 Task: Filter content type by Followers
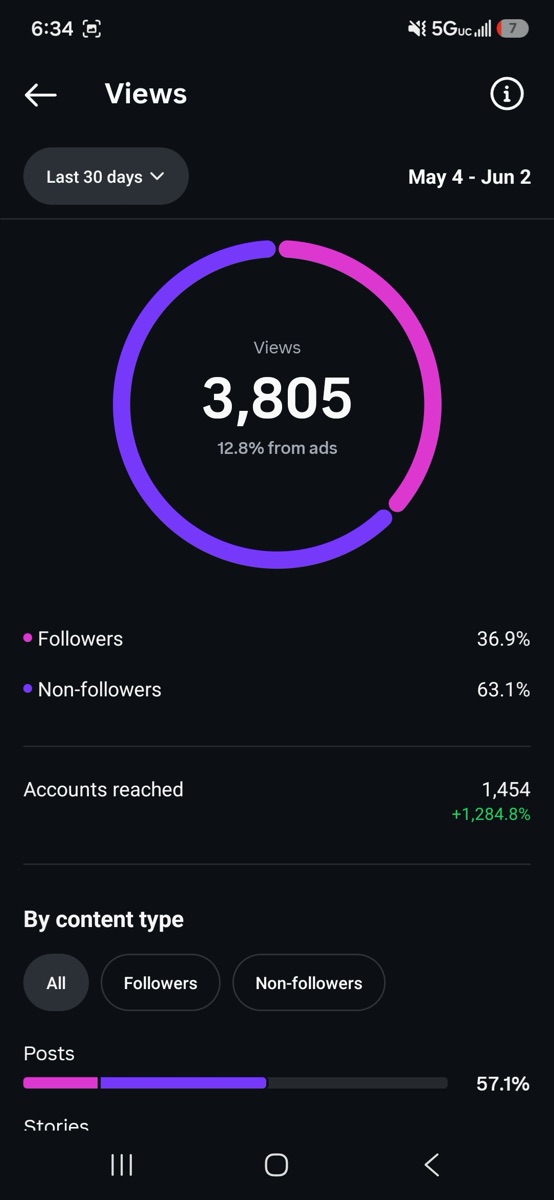(160, 983)
